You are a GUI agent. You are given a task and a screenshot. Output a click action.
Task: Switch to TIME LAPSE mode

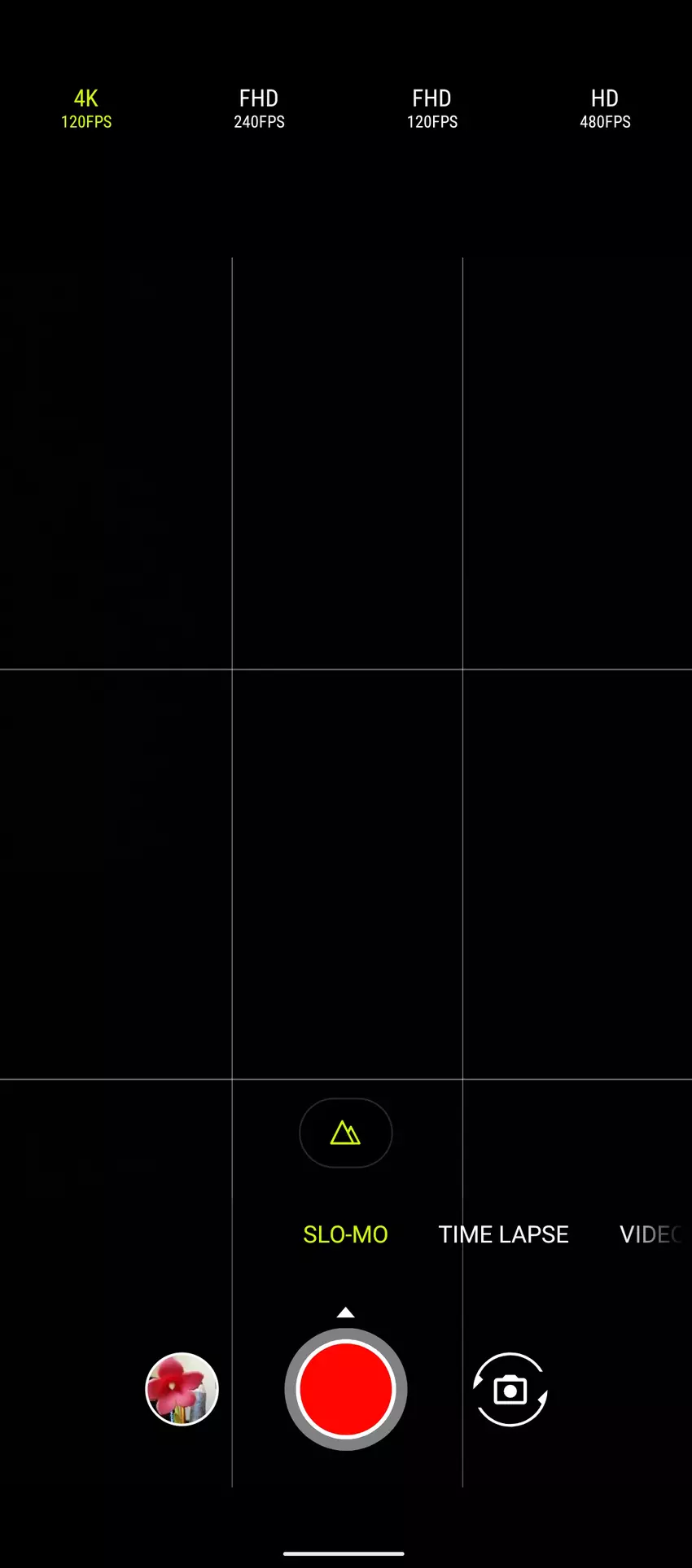[503, 1234]
